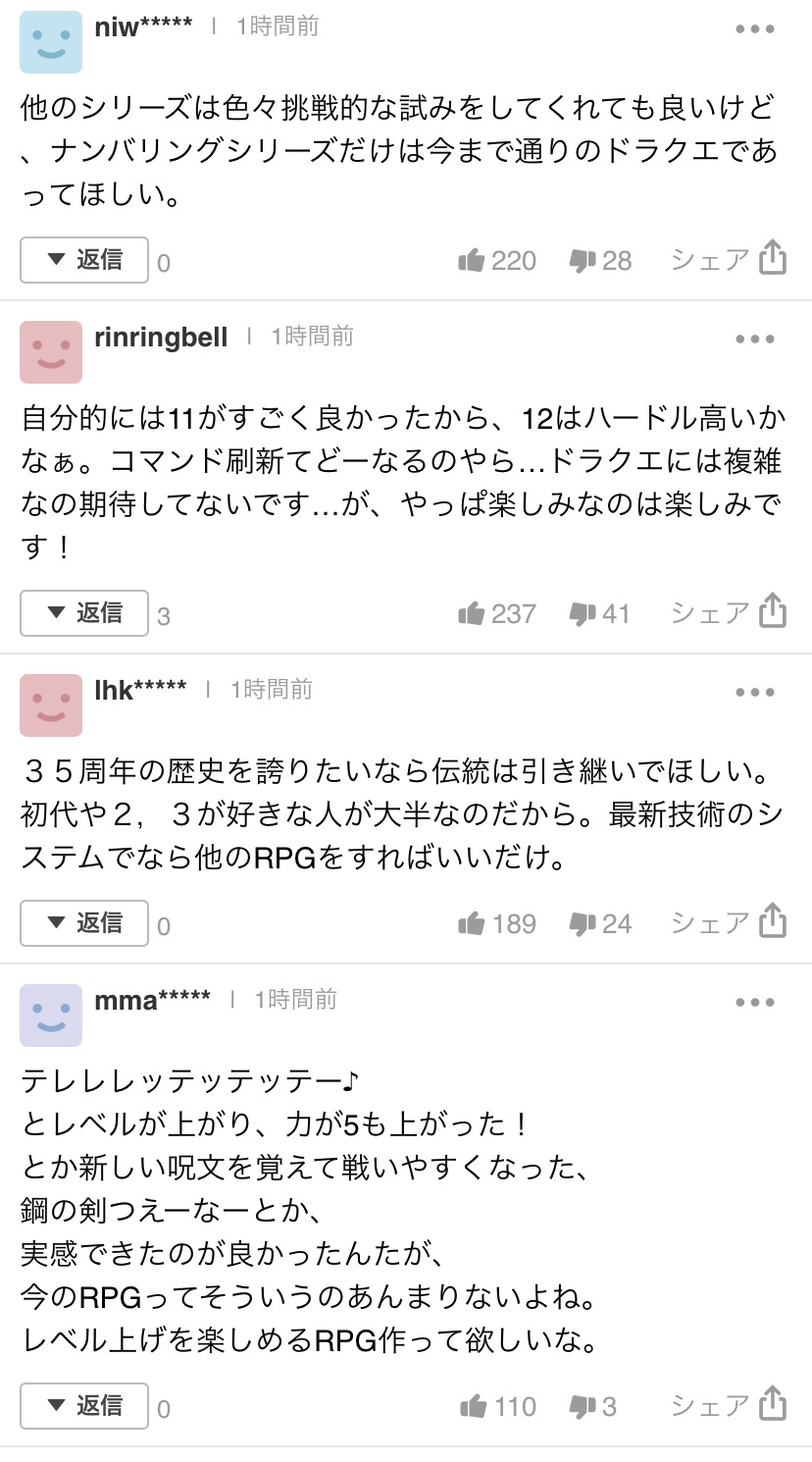Tap 返信 under mma***** comment
The height and width of the screenshot is (1462, 812).
[x=84, y=1406]
